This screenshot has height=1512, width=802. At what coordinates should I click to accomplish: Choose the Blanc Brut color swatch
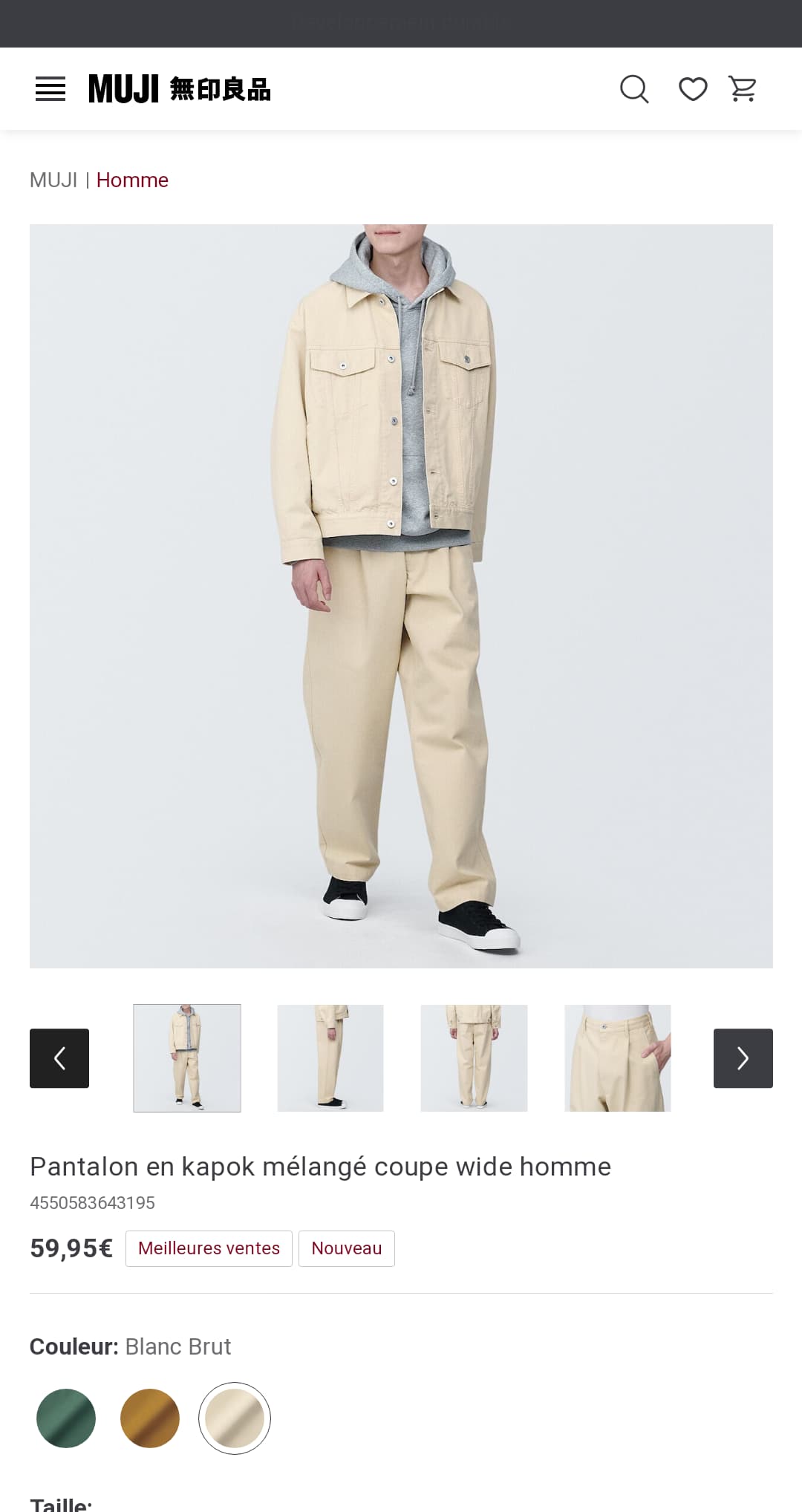(x=235, y=1418)
